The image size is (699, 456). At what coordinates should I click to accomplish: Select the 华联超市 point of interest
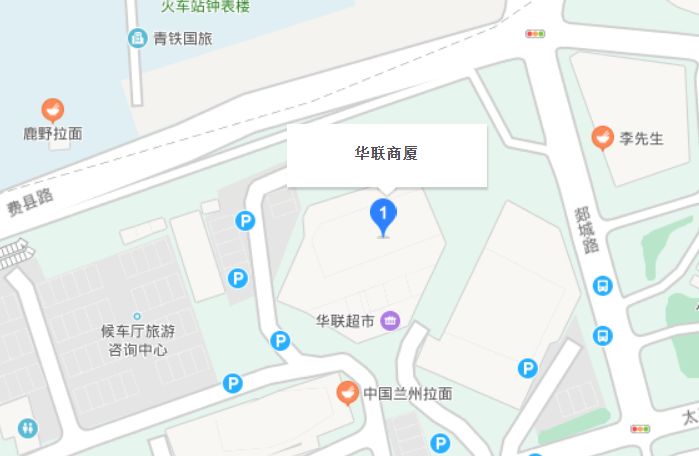click(x=390, y=321)
